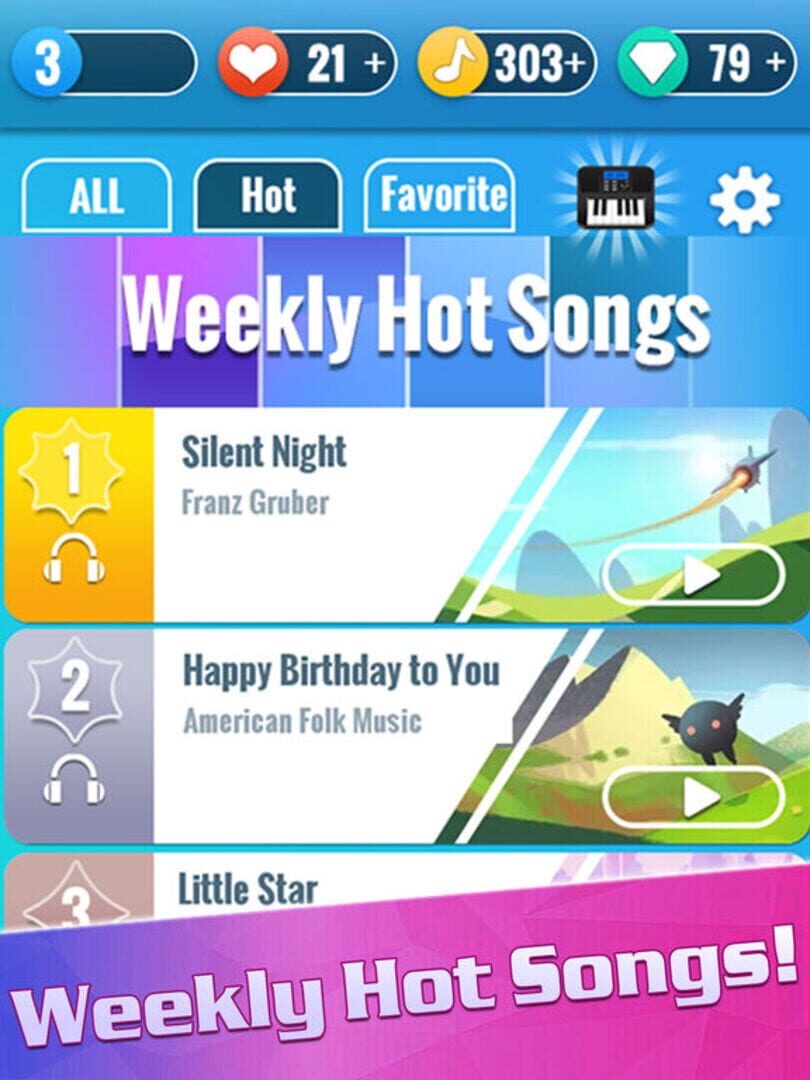
Task: Switch to the ALL songs tab
Action: coord(97,197)
